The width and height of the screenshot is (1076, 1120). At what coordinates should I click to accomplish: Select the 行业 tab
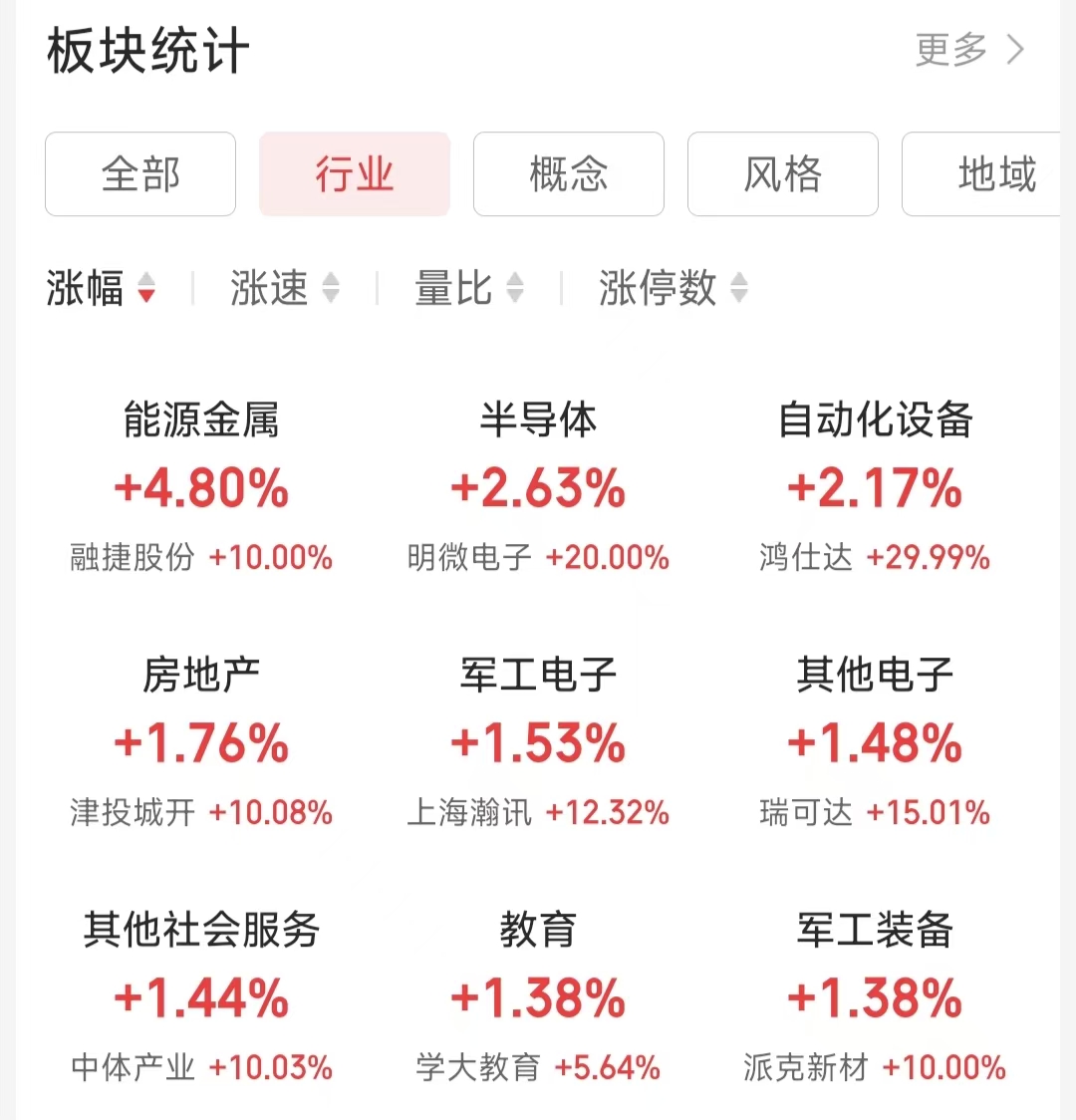click(355, 174)
